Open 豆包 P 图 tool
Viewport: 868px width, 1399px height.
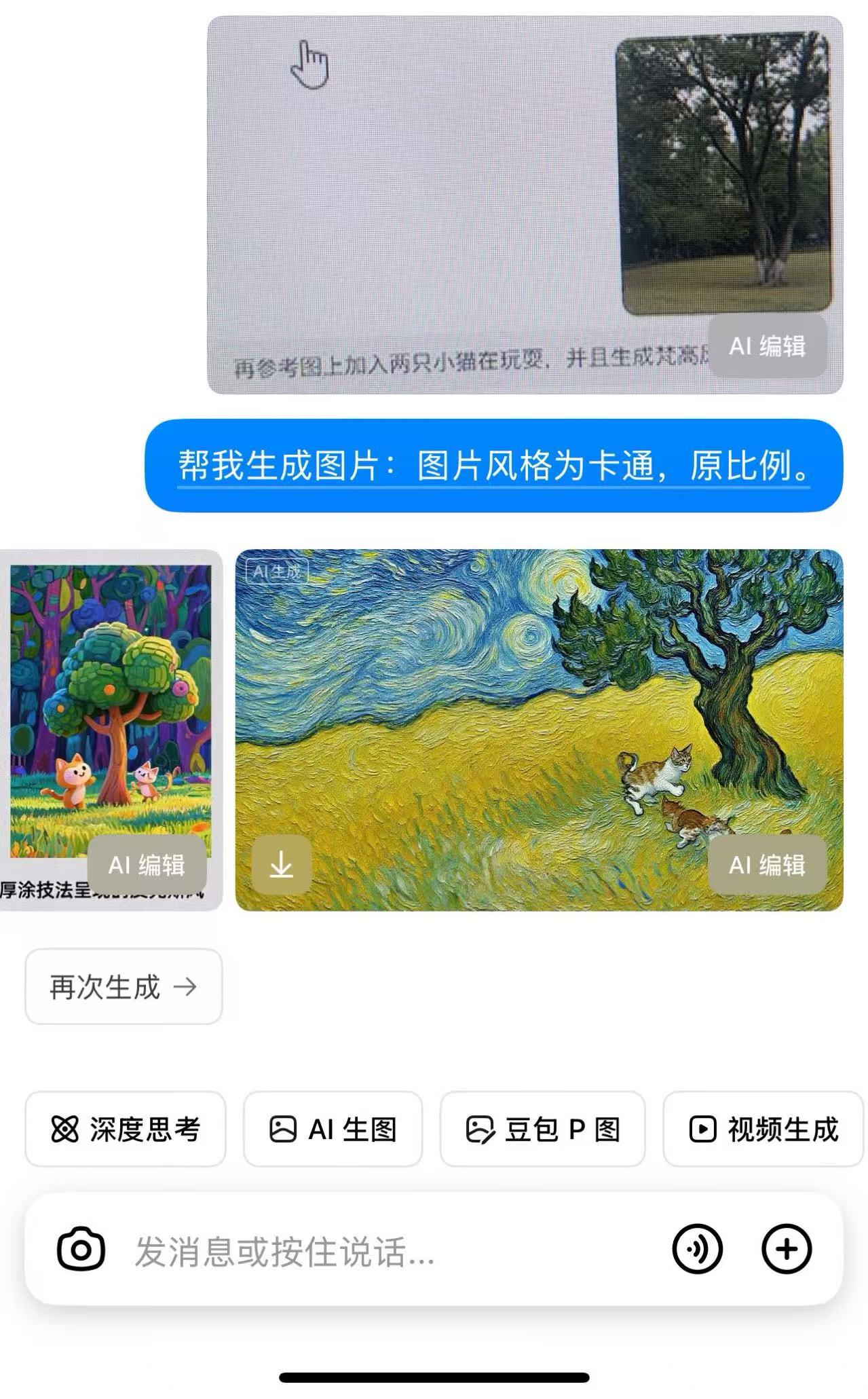[x=542, y=1130]
